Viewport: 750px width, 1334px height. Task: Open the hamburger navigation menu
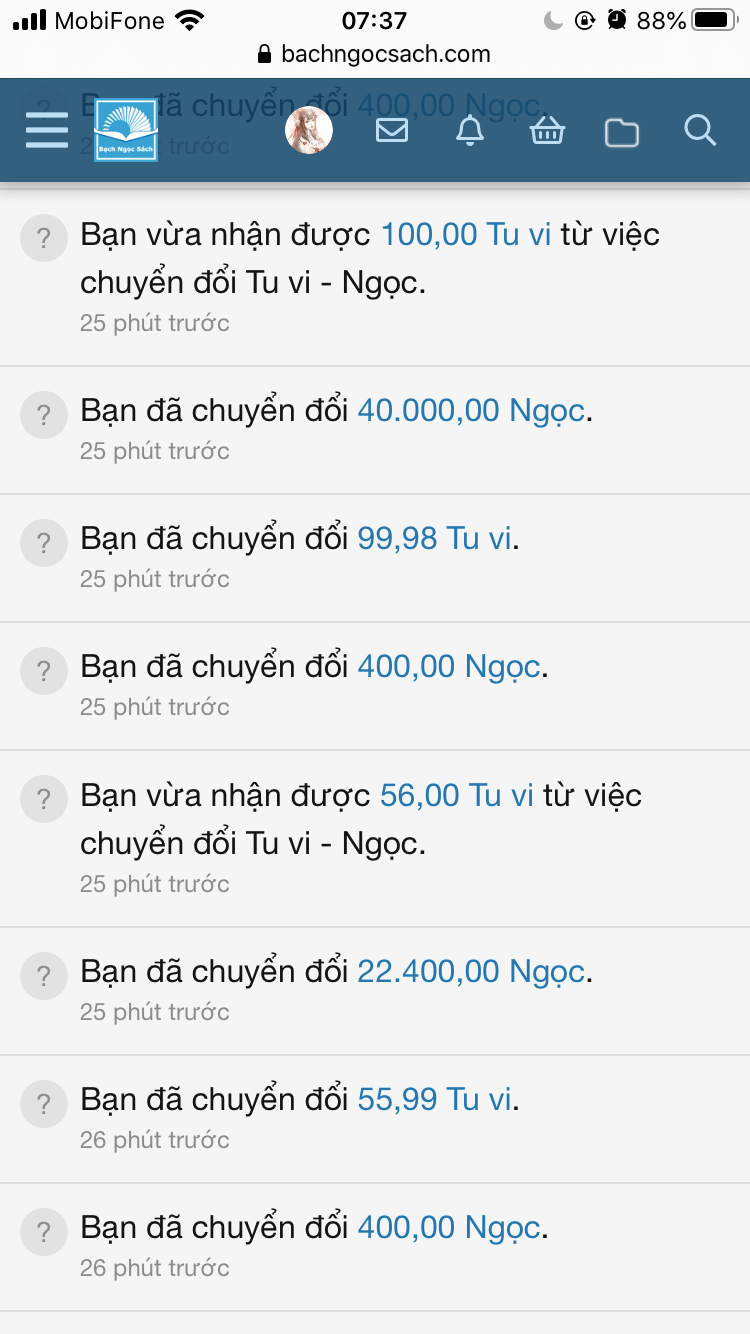click(46, 130)
